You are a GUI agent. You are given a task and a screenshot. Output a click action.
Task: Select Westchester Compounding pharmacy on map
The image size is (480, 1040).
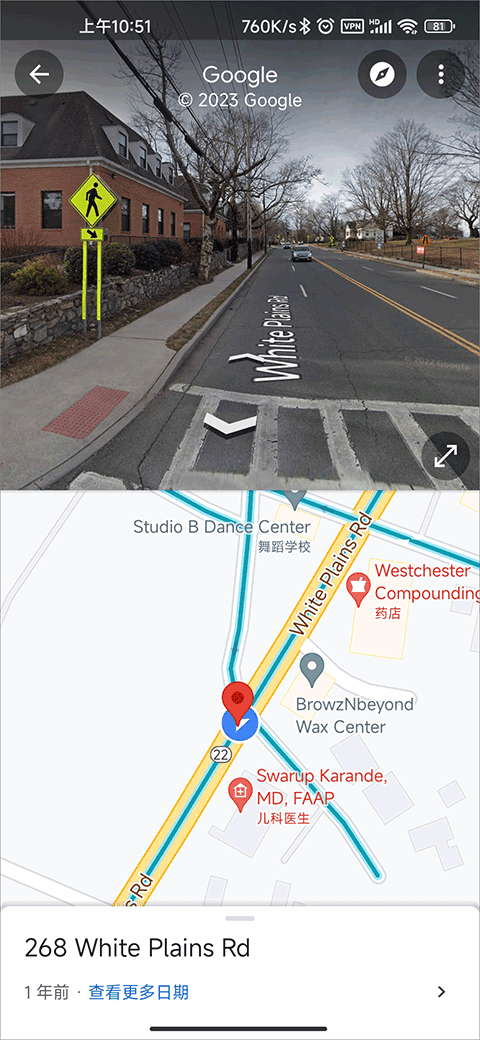click(x=359, y=590)
